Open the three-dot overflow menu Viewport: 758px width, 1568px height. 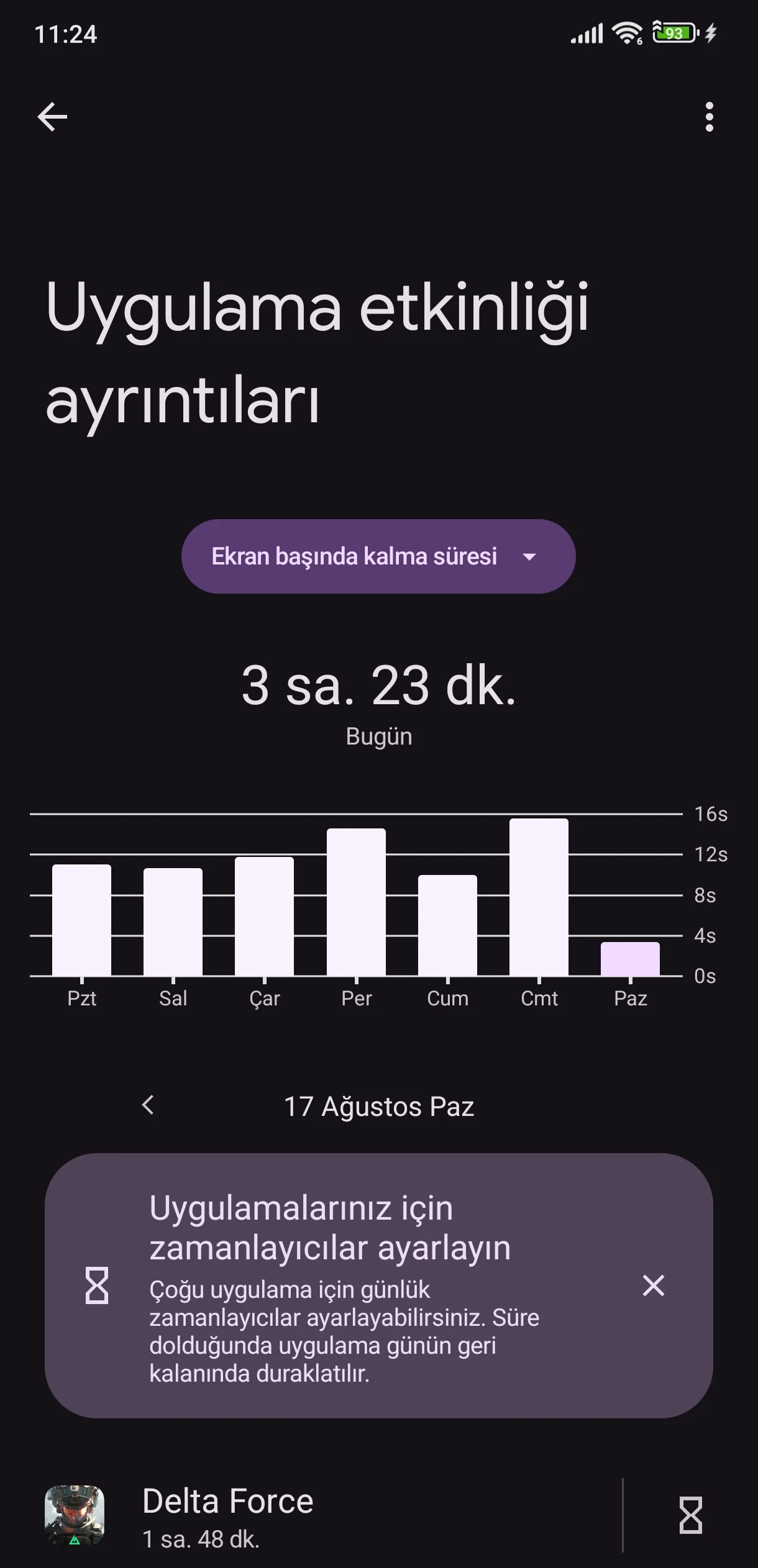click(709, 117)
